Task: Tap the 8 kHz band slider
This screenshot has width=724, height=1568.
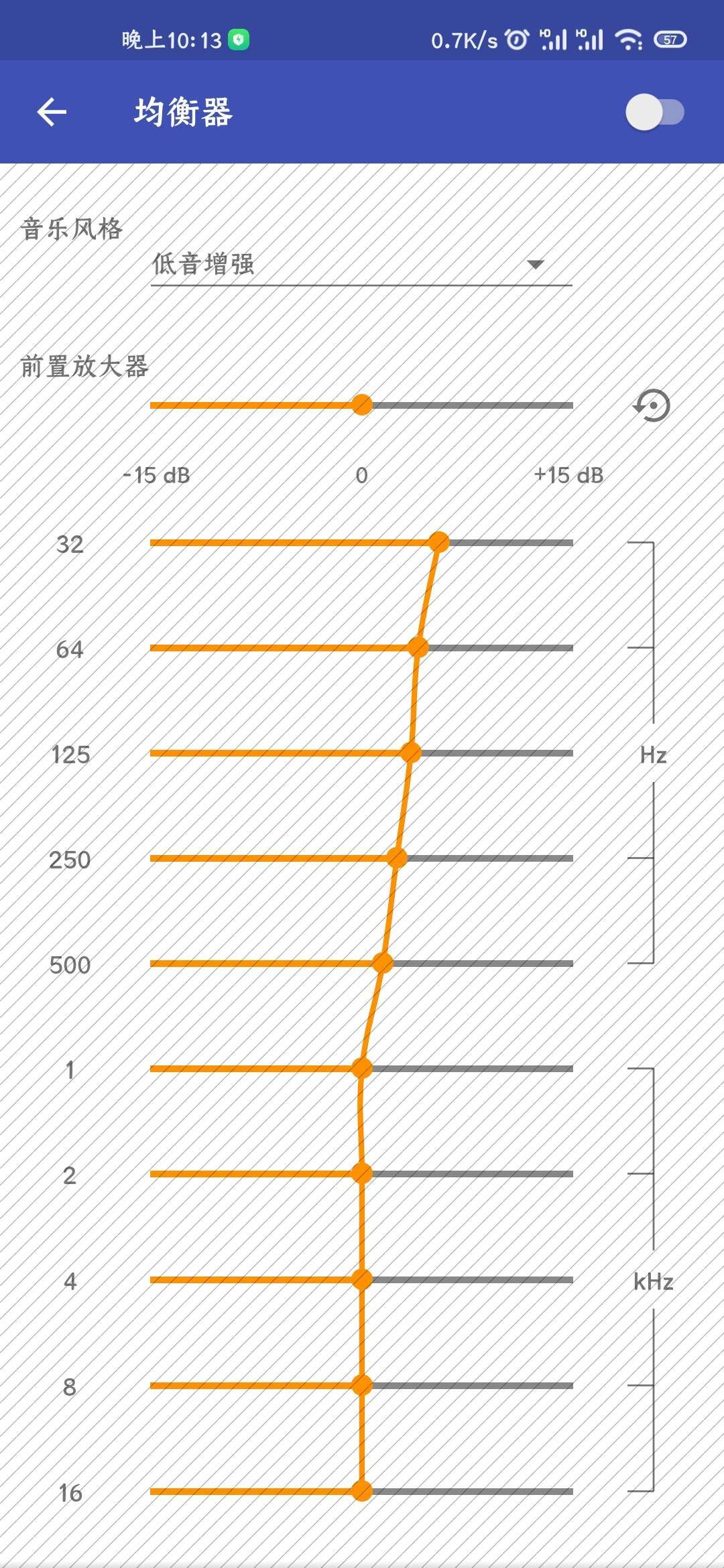Action: click(x=362, y=1384)
